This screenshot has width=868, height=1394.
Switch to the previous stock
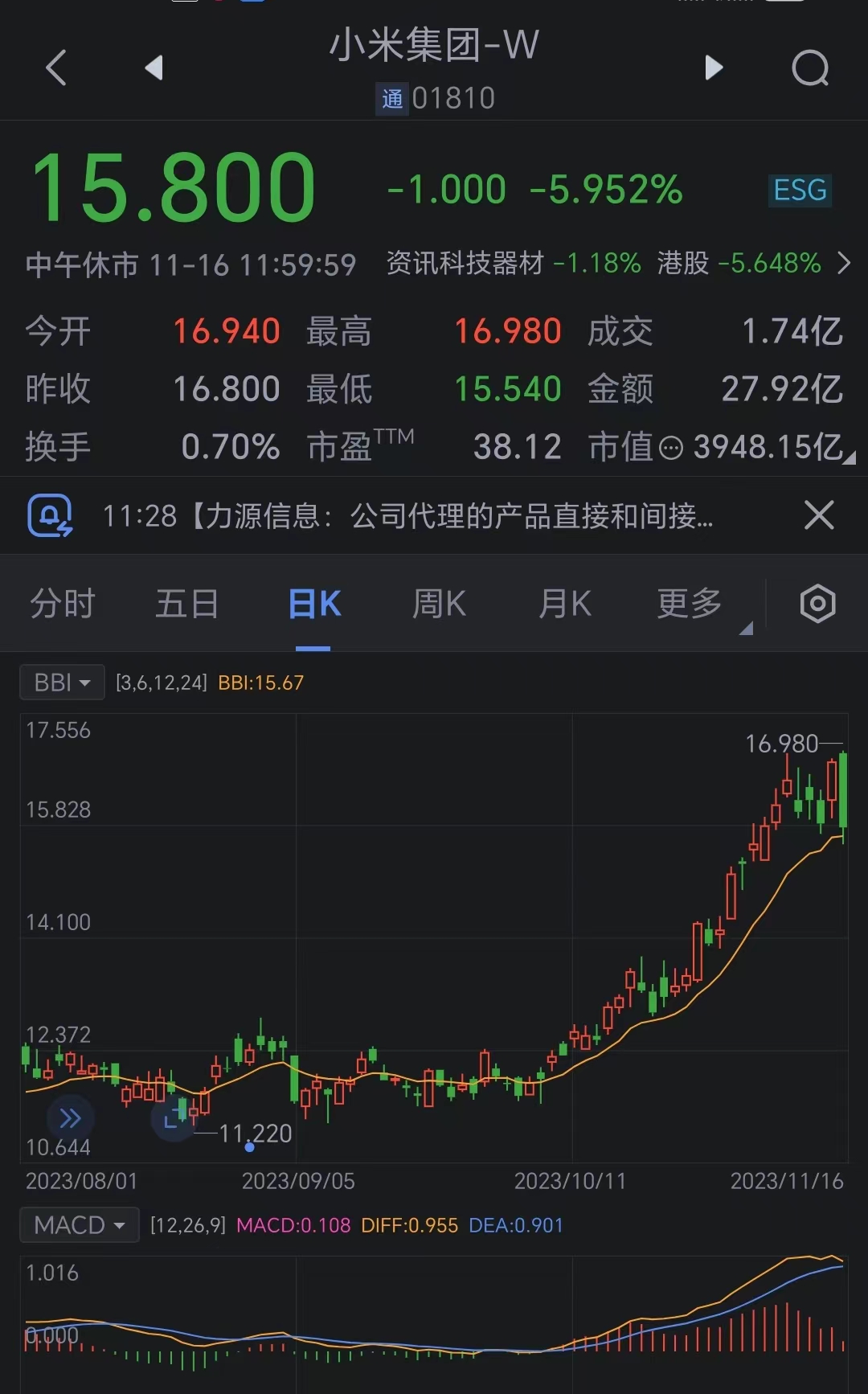click(x=154, y=68)
